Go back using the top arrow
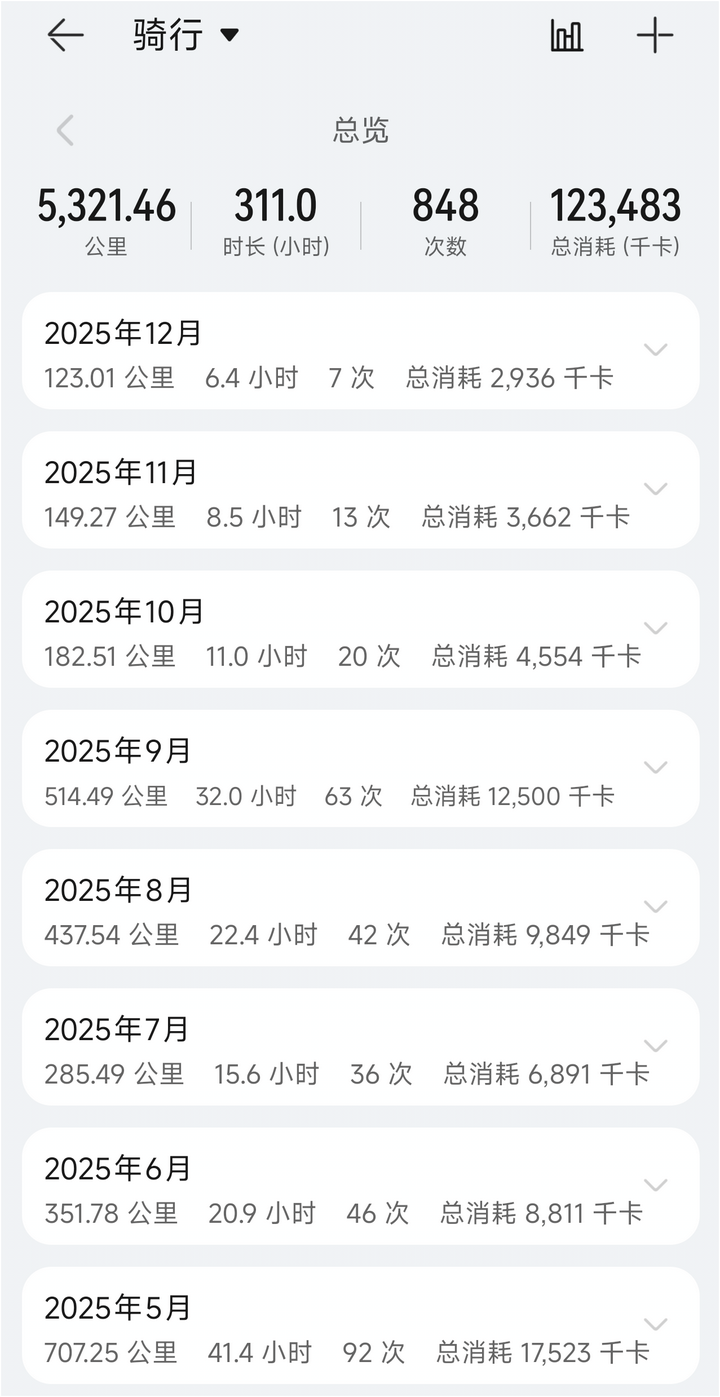The height and width of the screenshot is (1397, 720). click(x=66, y=36)
